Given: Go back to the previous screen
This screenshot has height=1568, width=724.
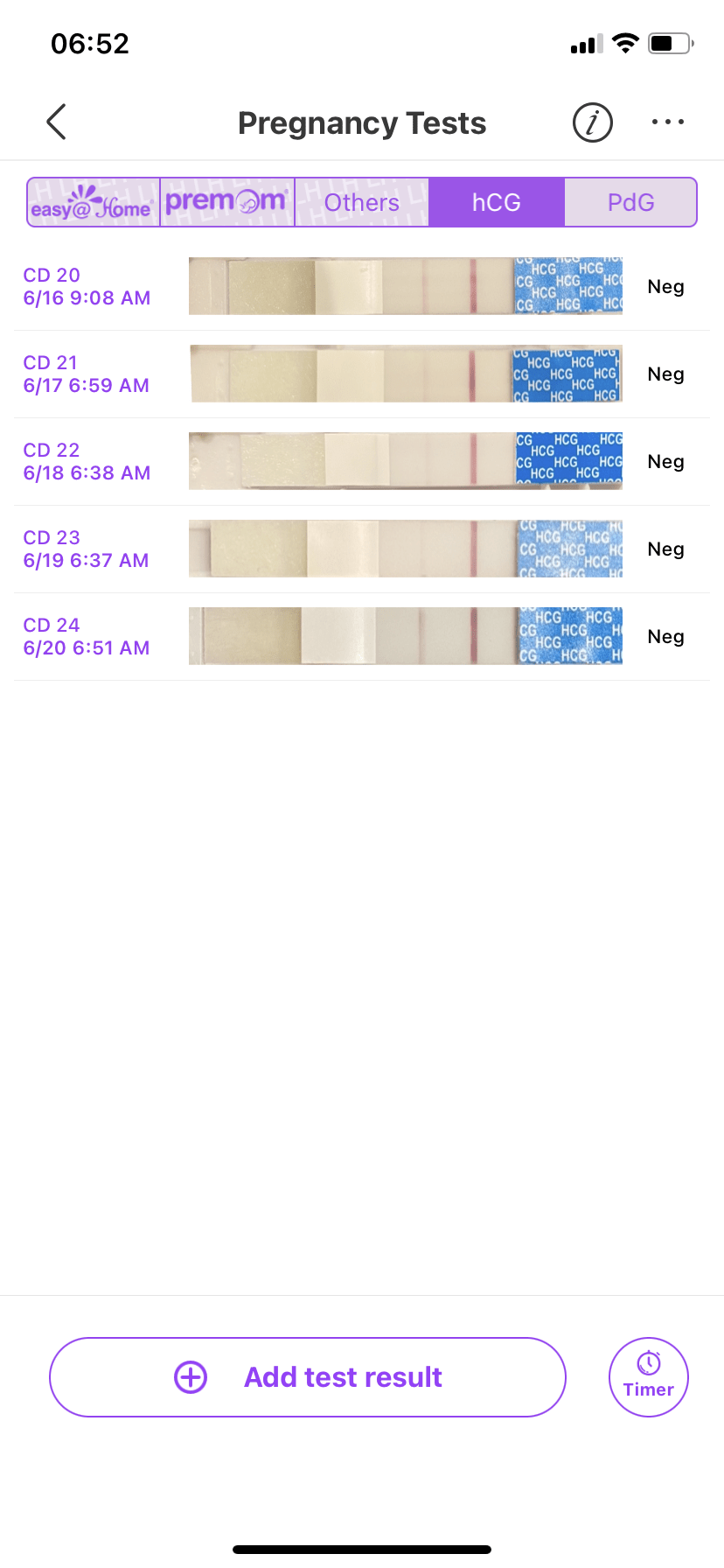Looking at the screenshot, I should pos(57,122).
